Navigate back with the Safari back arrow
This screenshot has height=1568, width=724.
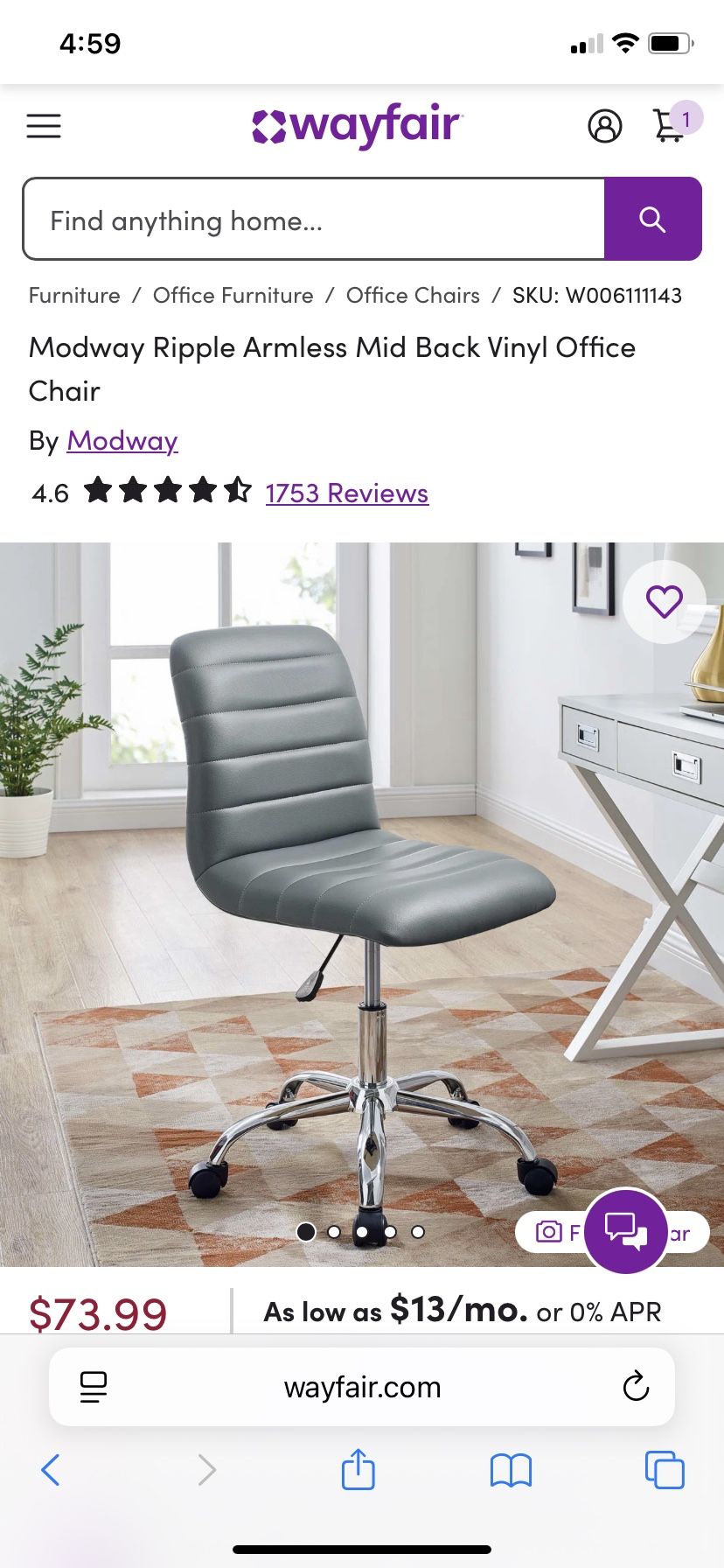51,1471
